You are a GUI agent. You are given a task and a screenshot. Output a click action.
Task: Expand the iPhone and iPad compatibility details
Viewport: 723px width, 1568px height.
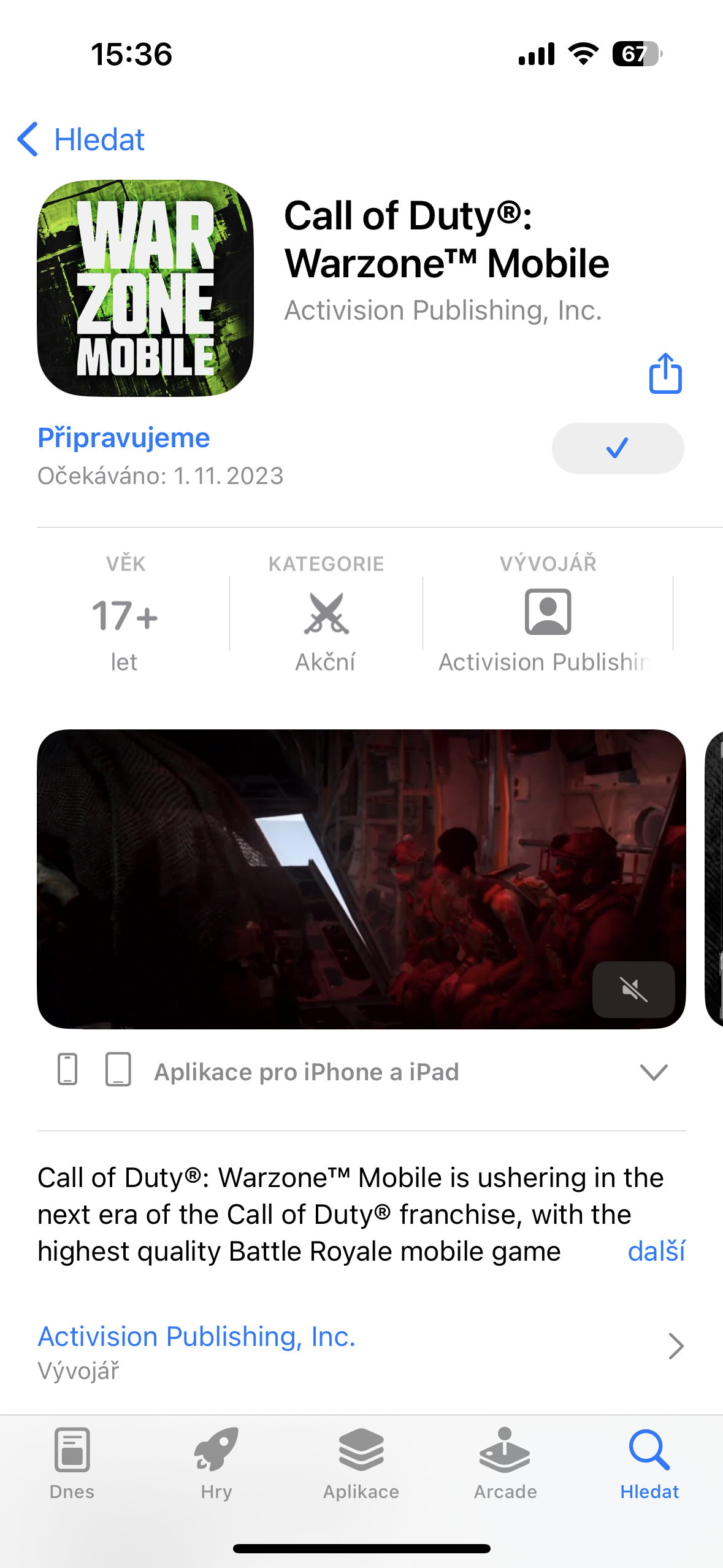click(654, 1071)
